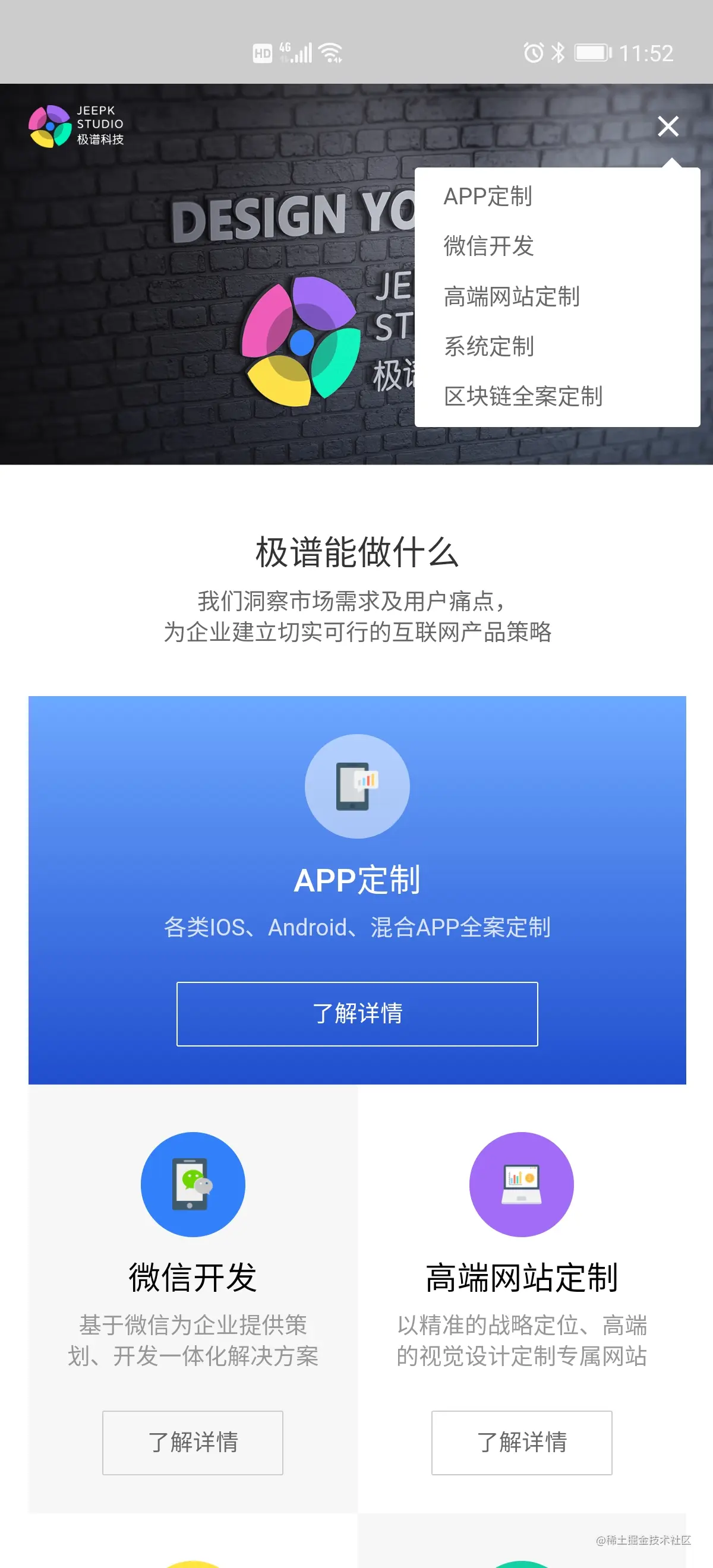
Task: Open 高端网站定制 from the dropdown menu
Action: (x=512, y=296)
